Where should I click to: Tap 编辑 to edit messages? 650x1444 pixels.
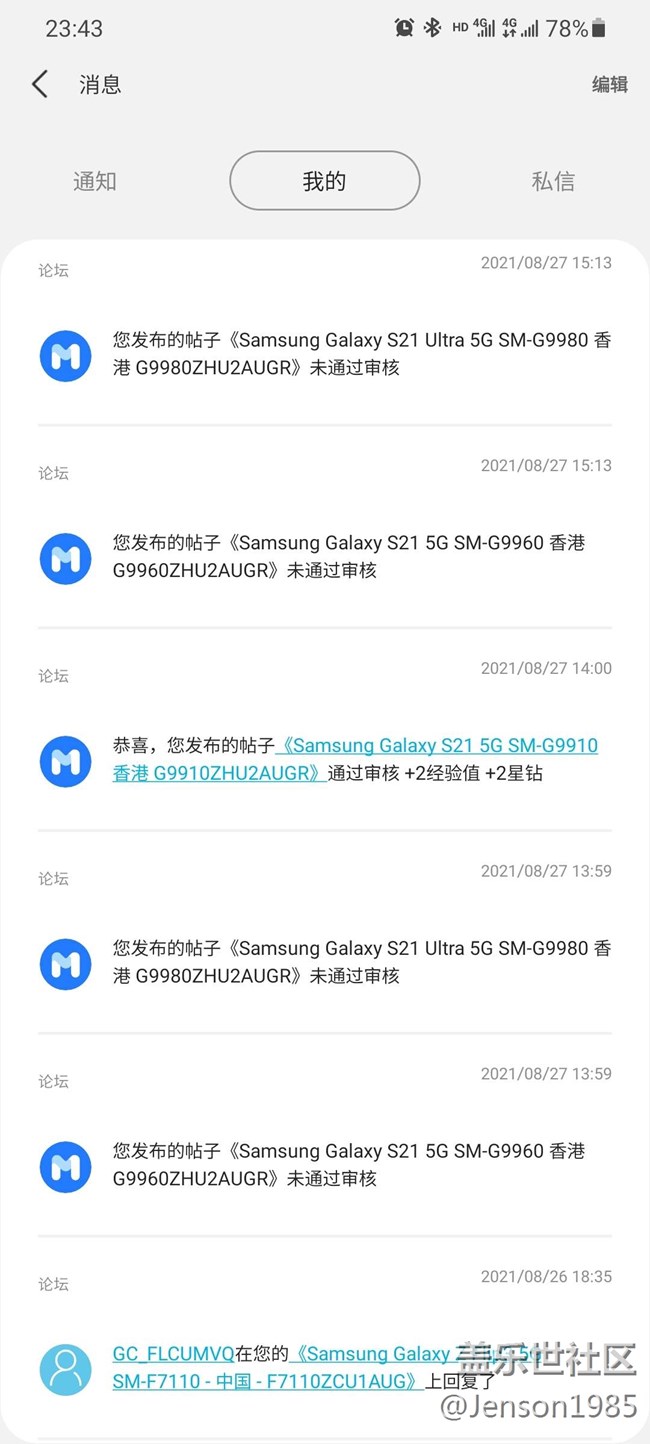[x=609, y=85]
